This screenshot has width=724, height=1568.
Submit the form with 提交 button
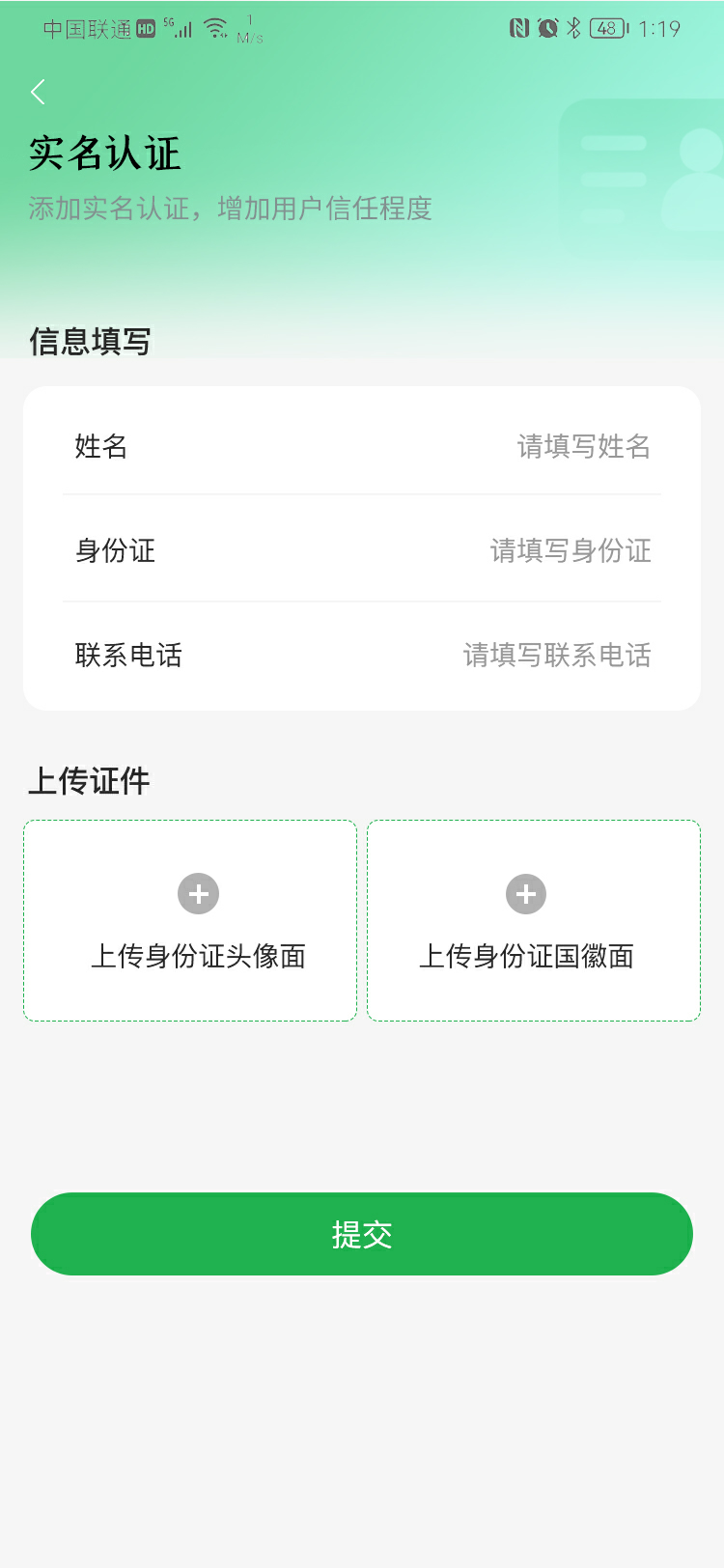point(362,1234)
